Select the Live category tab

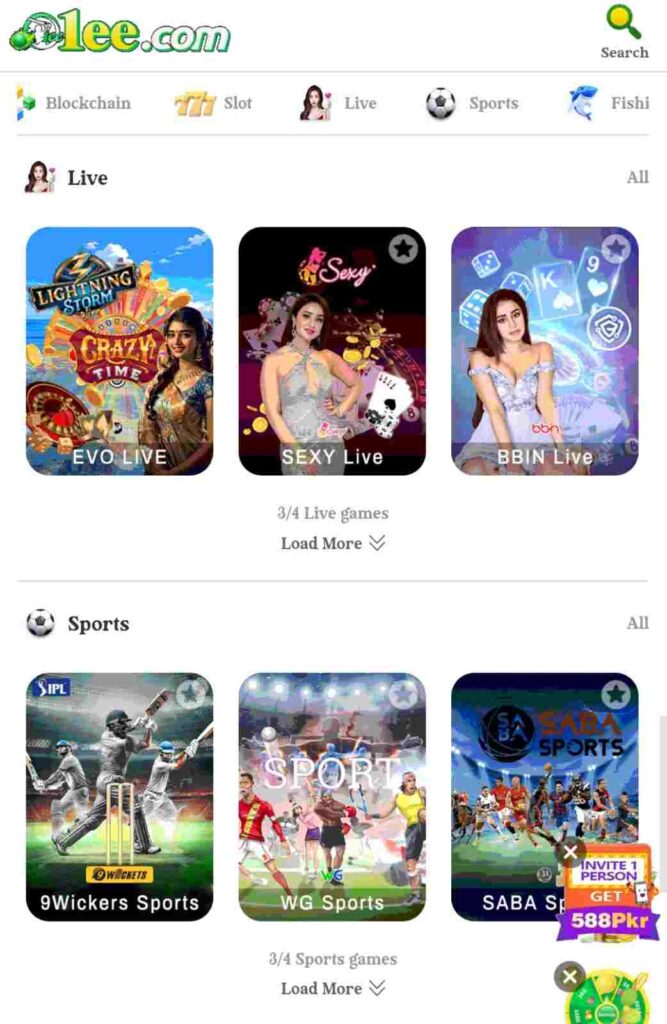[x=339, y=103]
